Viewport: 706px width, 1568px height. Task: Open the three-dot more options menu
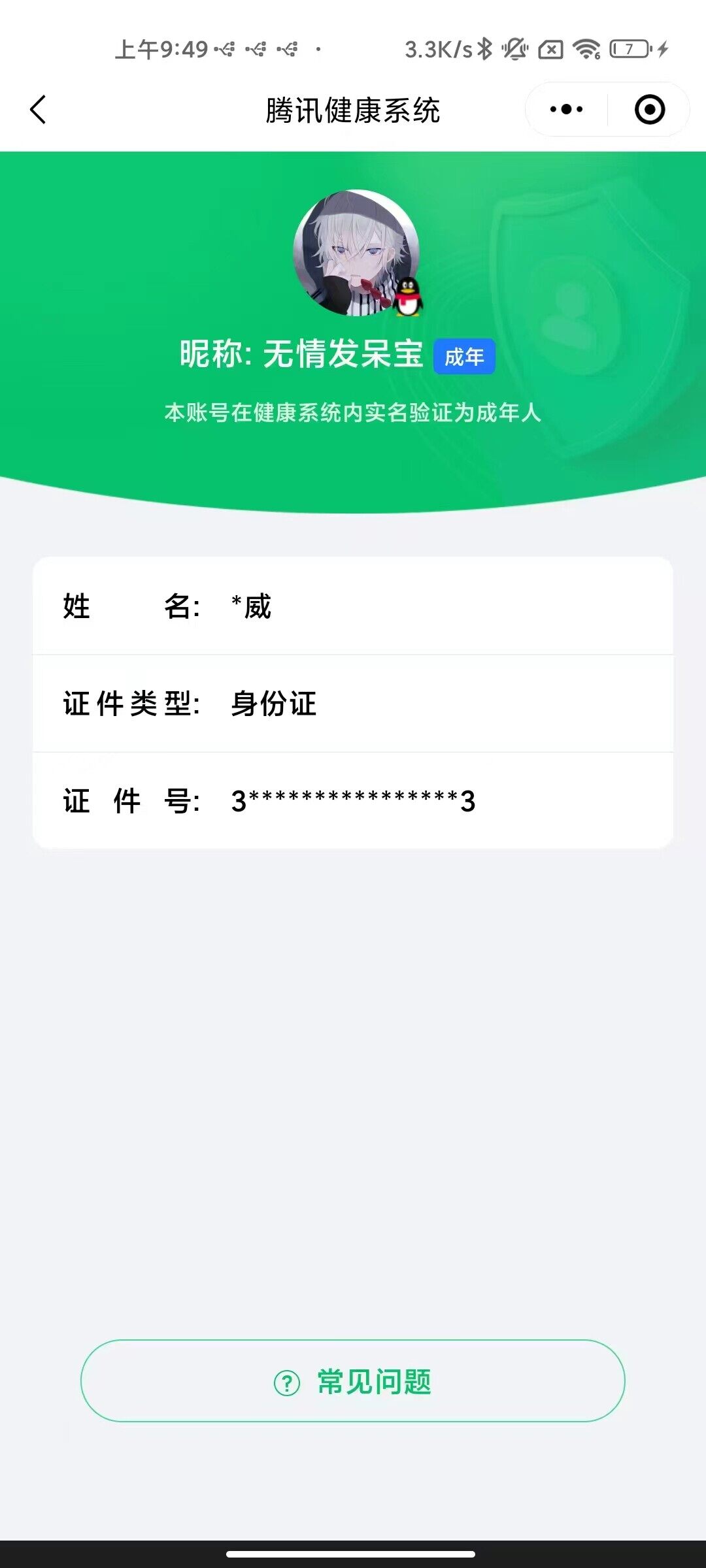[x=566, y=109]
